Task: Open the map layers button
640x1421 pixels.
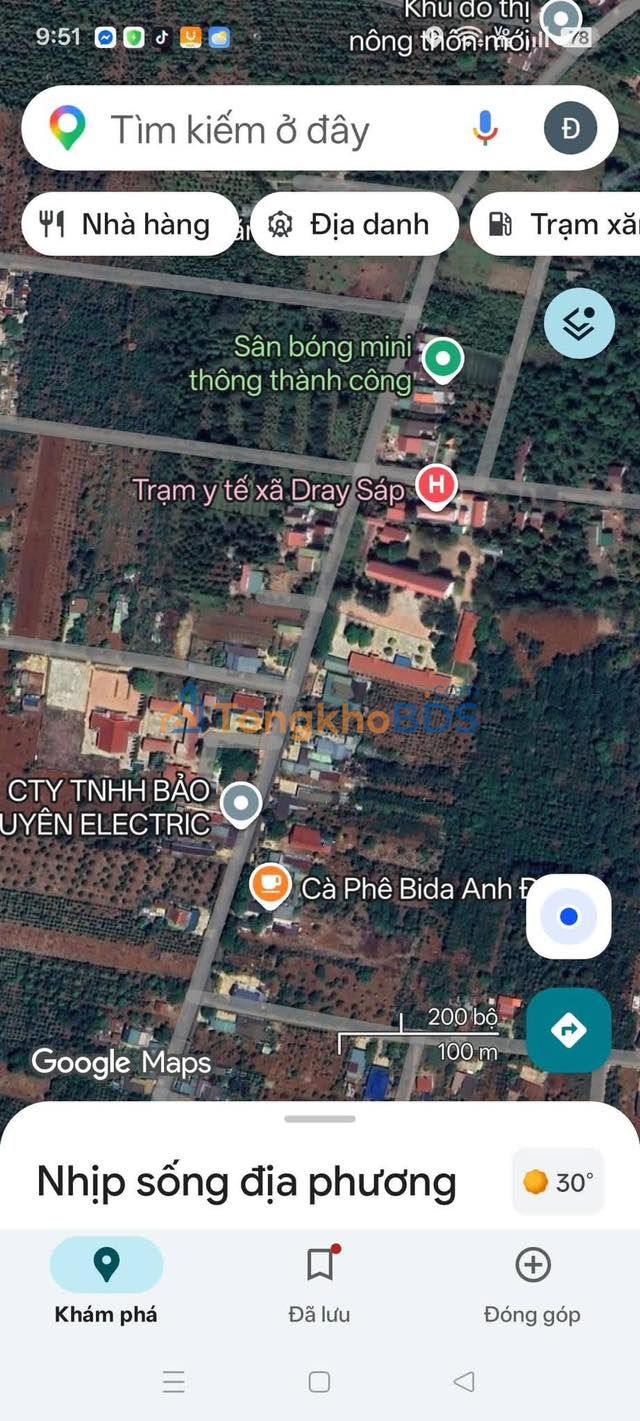Action: [x=579, y=323]
